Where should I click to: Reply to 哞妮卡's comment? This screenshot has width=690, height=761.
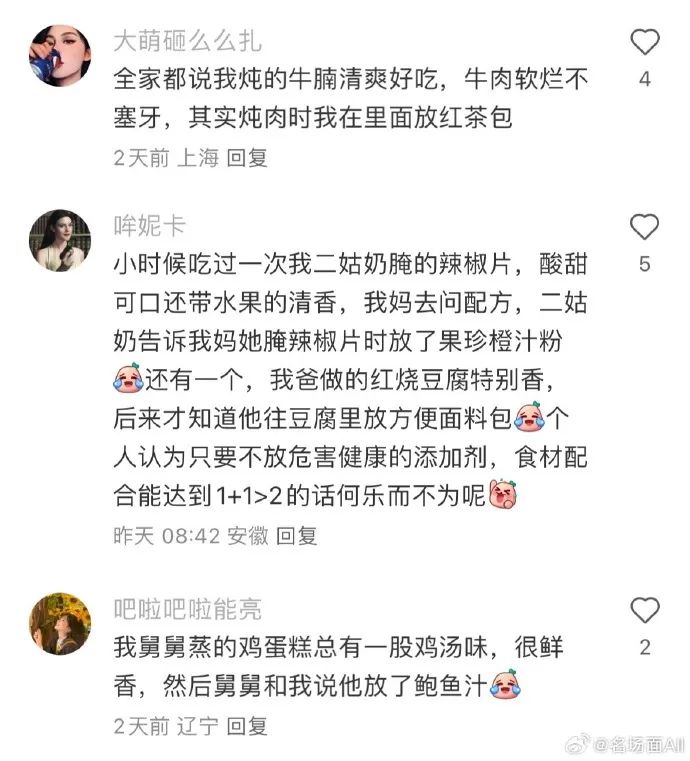(296, 536)
